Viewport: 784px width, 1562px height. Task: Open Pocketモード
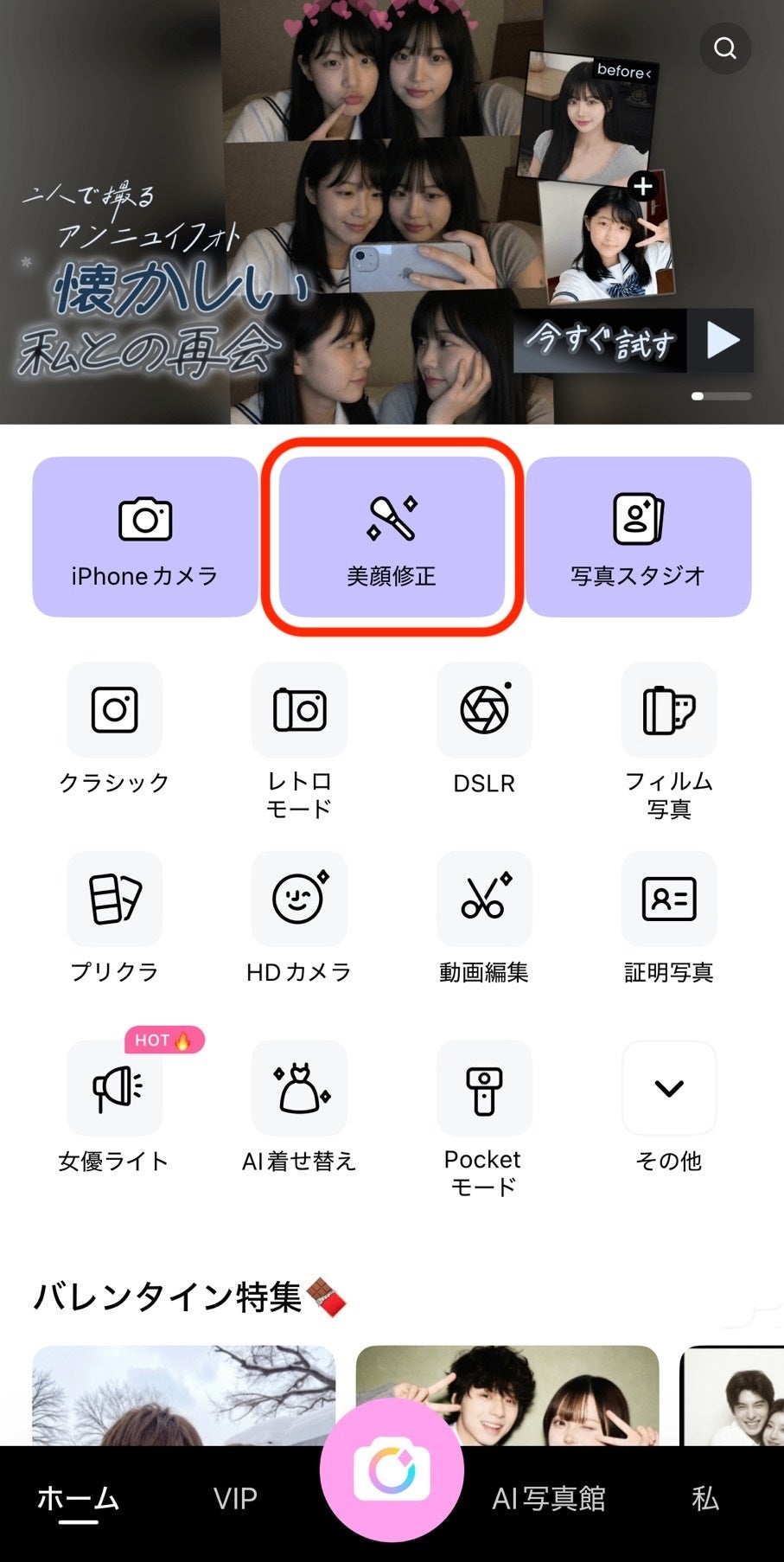pos(484,1089)
